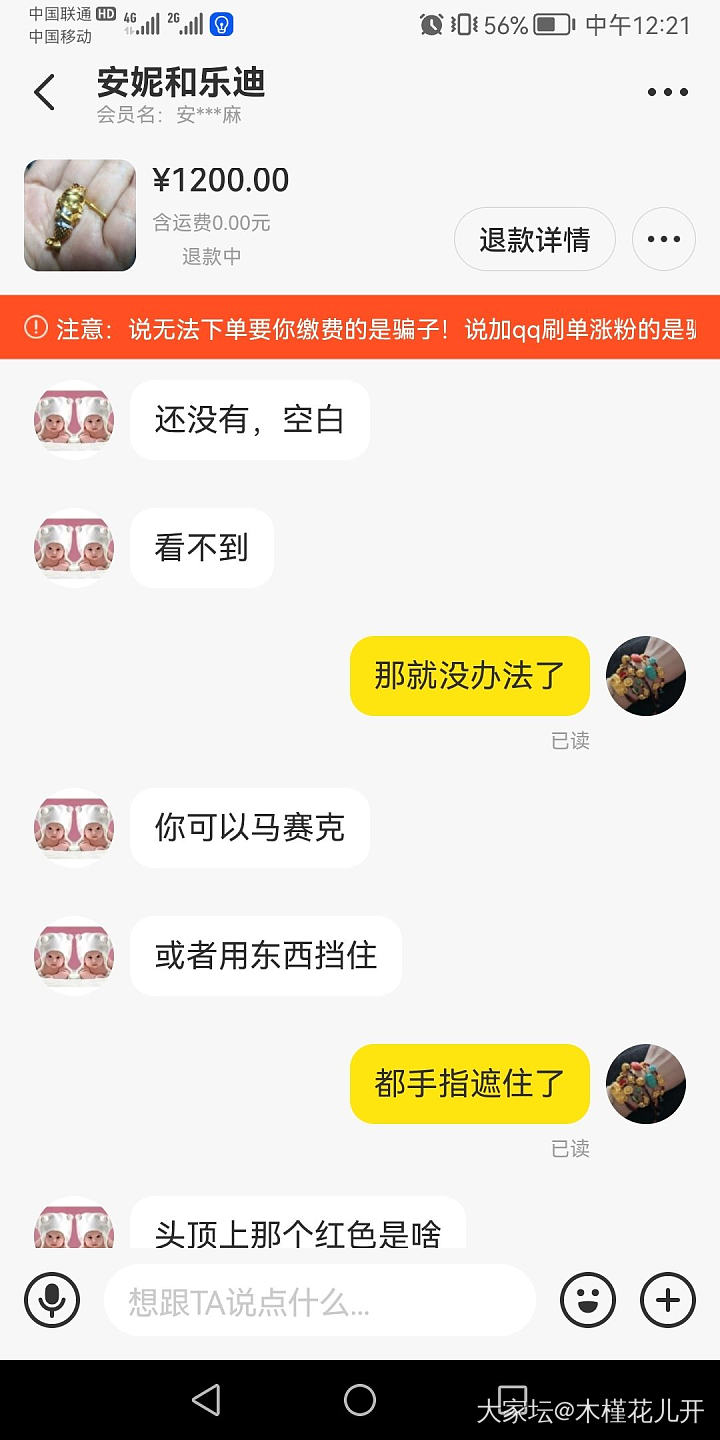This screenshot has width=720, height=1440.
Task: Go to the system home screen
Action: point(360,1400)
